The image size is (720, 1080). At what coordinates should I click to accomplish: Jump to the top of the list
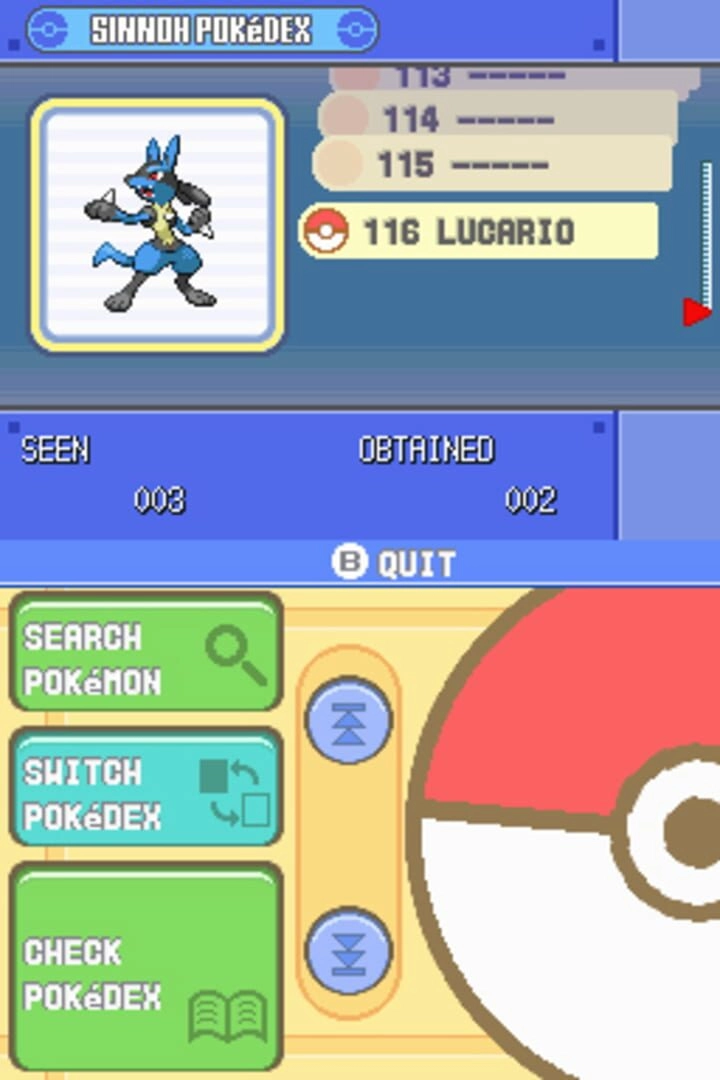[348, 721]
